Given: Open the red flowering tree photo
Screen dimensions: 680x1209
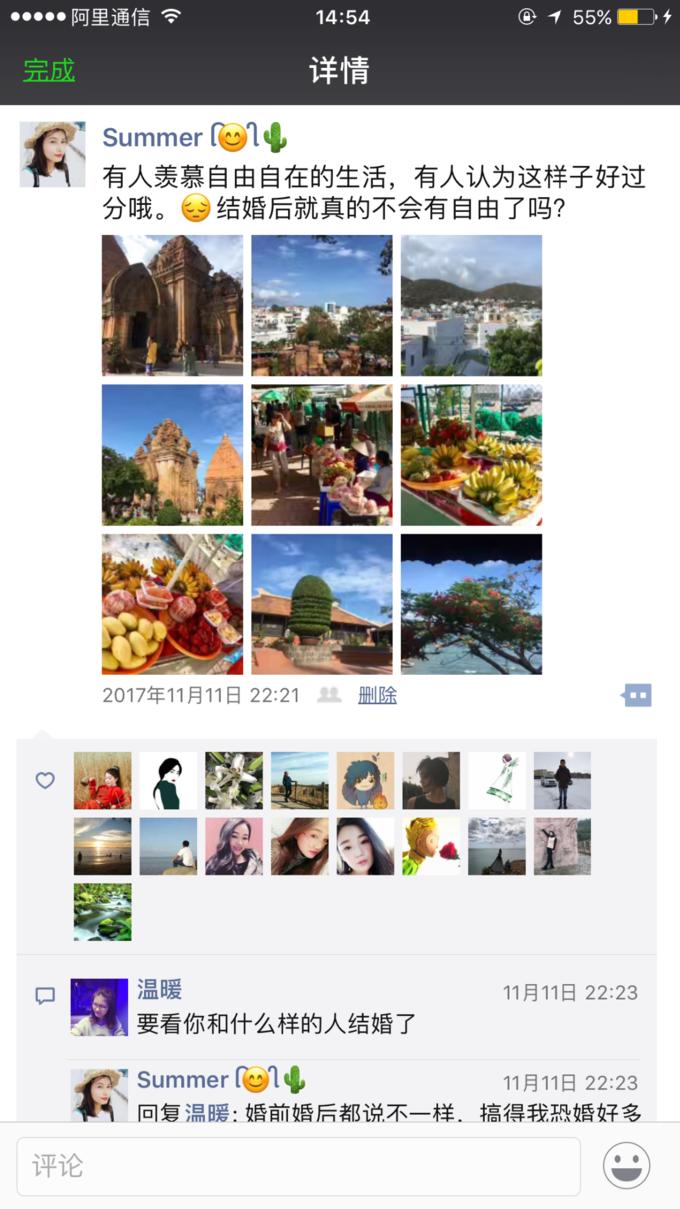Looking at the screenshot, I should pos(471,604).
